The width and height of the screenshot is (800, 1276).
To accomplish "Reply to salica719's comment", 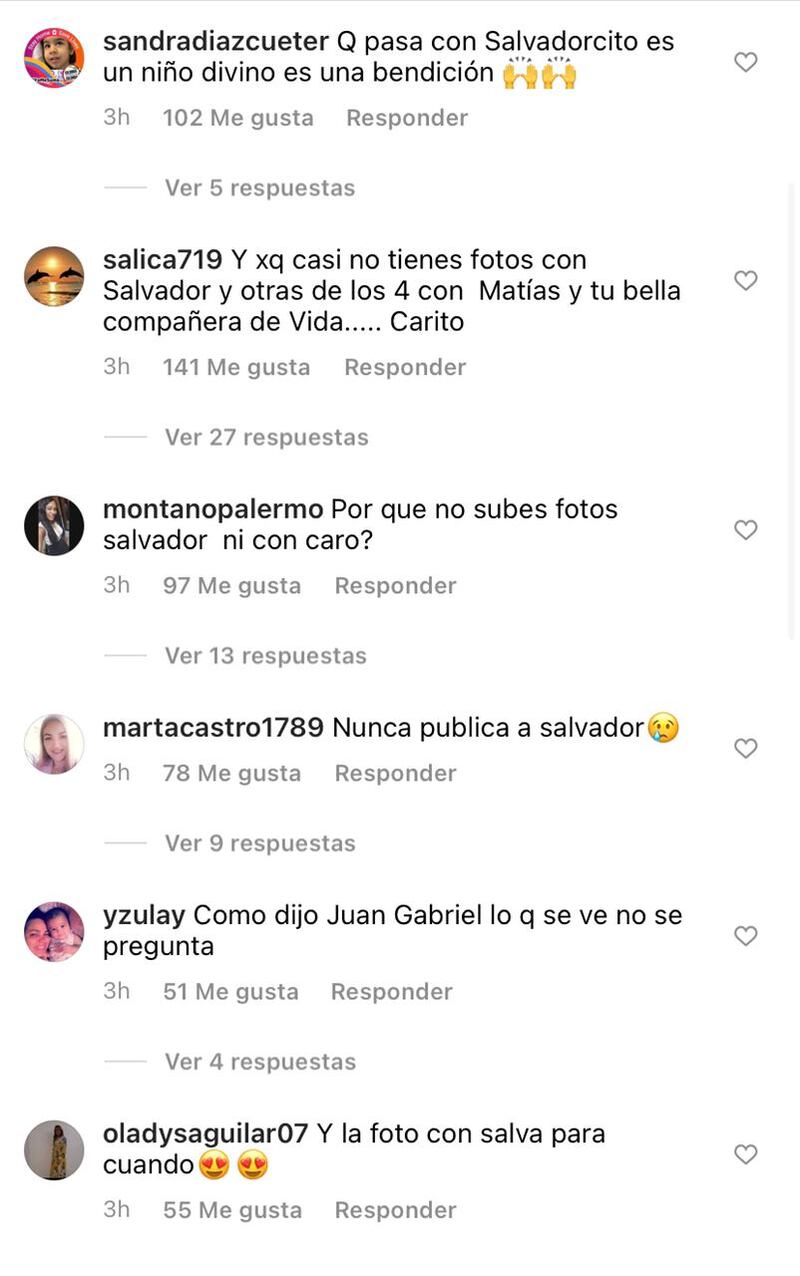I will (x=405, y=368).
